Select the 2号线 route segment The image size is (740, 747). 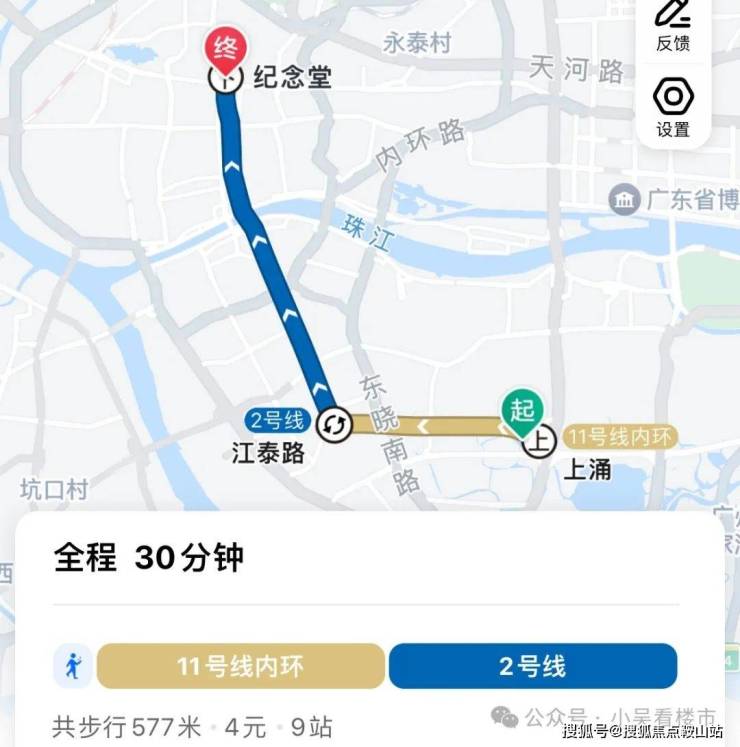[x=532, y=666]
